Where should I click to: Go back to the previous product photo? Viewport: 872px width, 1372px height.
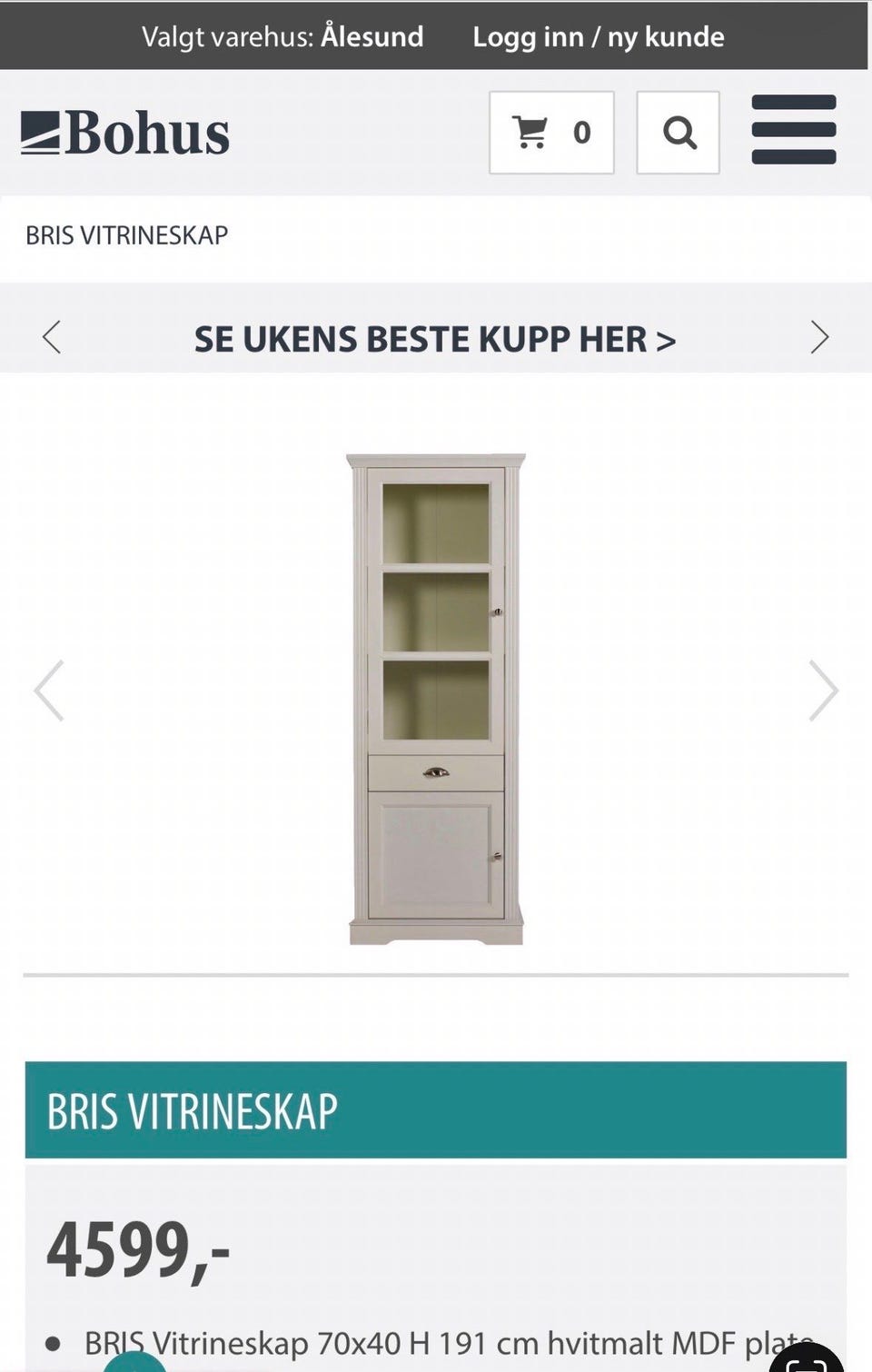[48, 691]
